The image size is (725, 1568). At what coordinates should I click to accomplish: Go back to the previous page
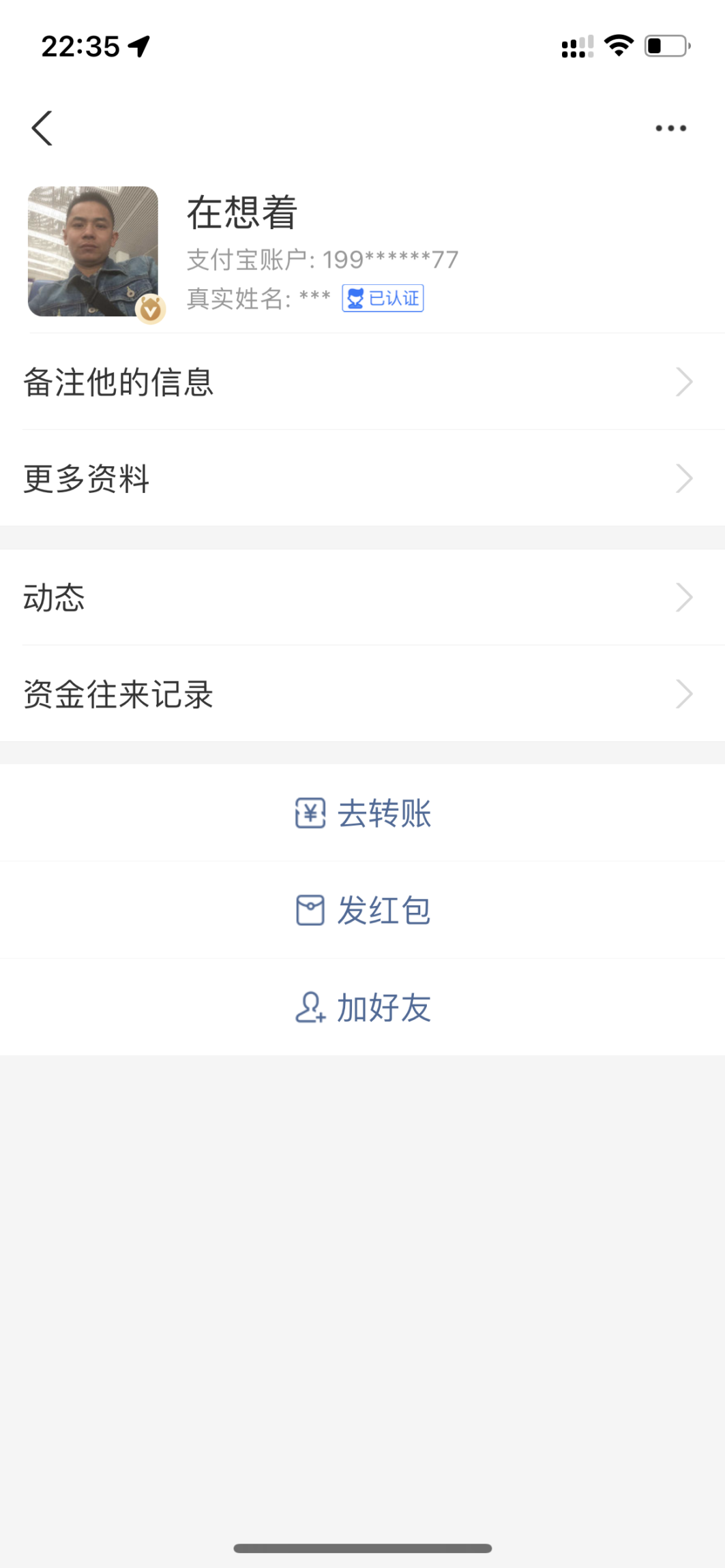tap(42, 128)
